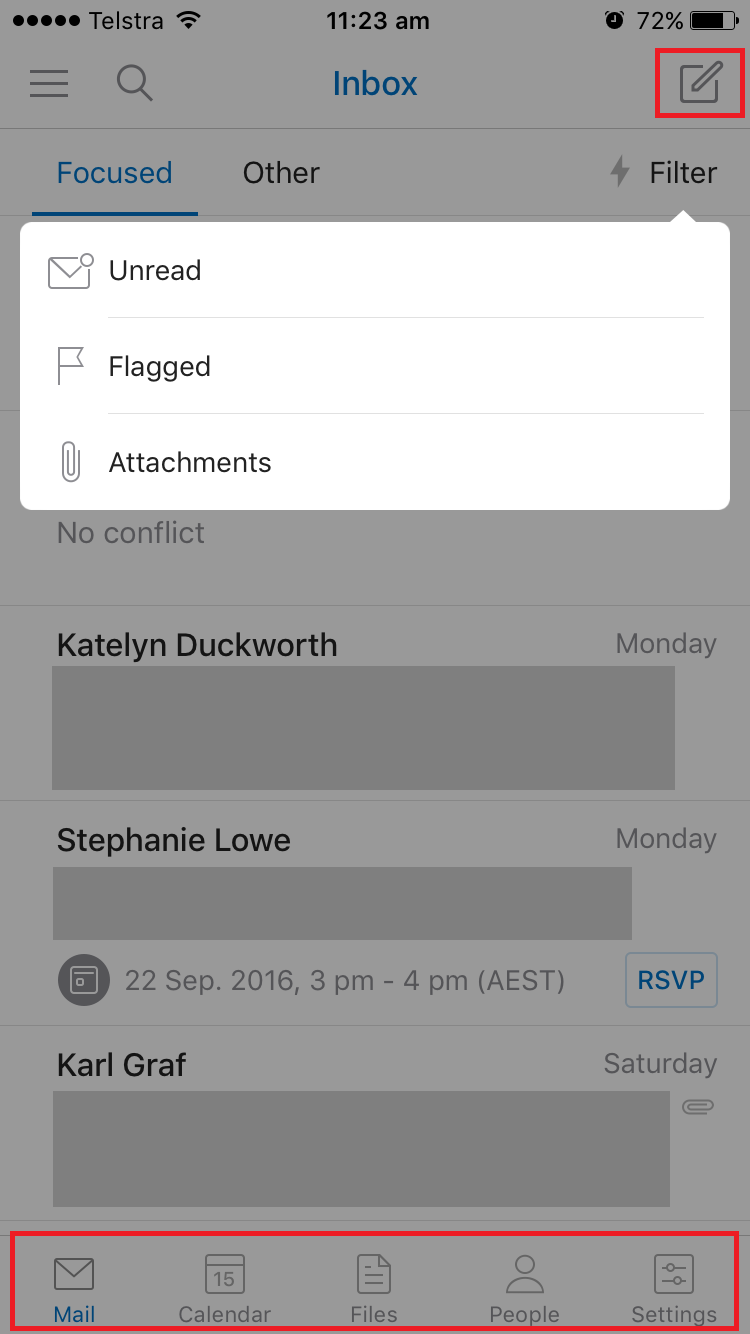
Task: Open the Files tab
Action: coord(374,1290)
